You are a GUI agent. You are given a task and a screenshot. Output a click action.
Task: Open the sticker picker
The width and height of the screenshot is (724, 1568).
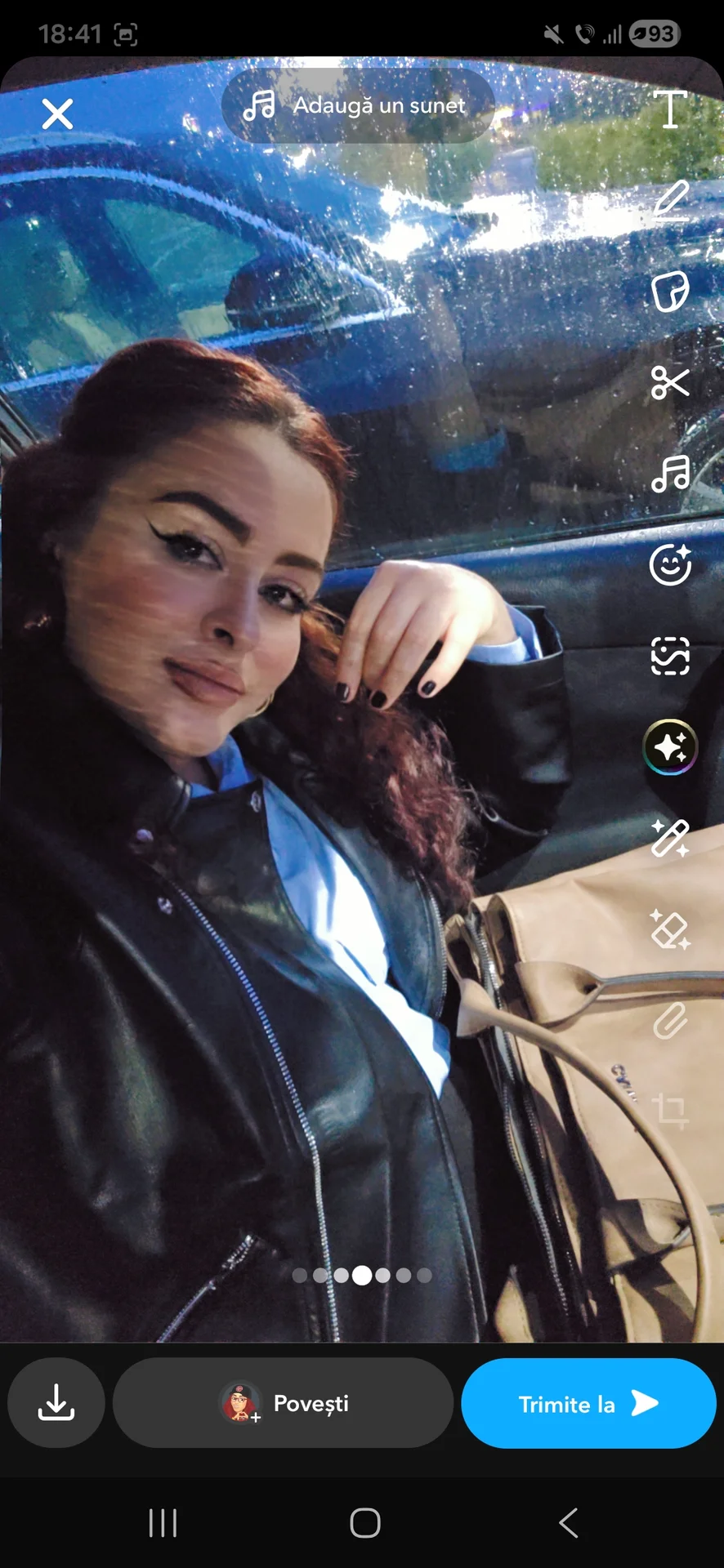coord(670,292)
